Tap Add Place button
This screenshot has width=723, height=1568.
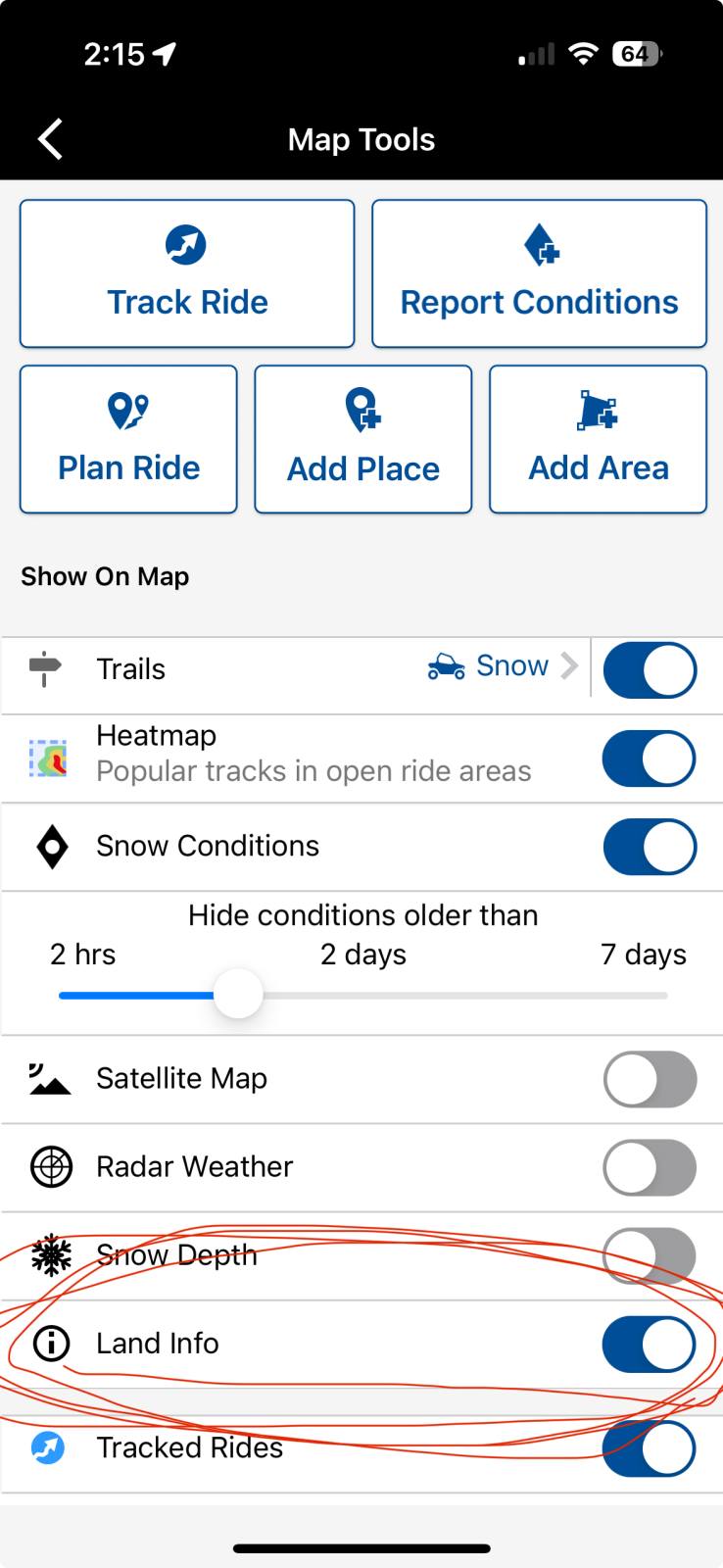362,439
